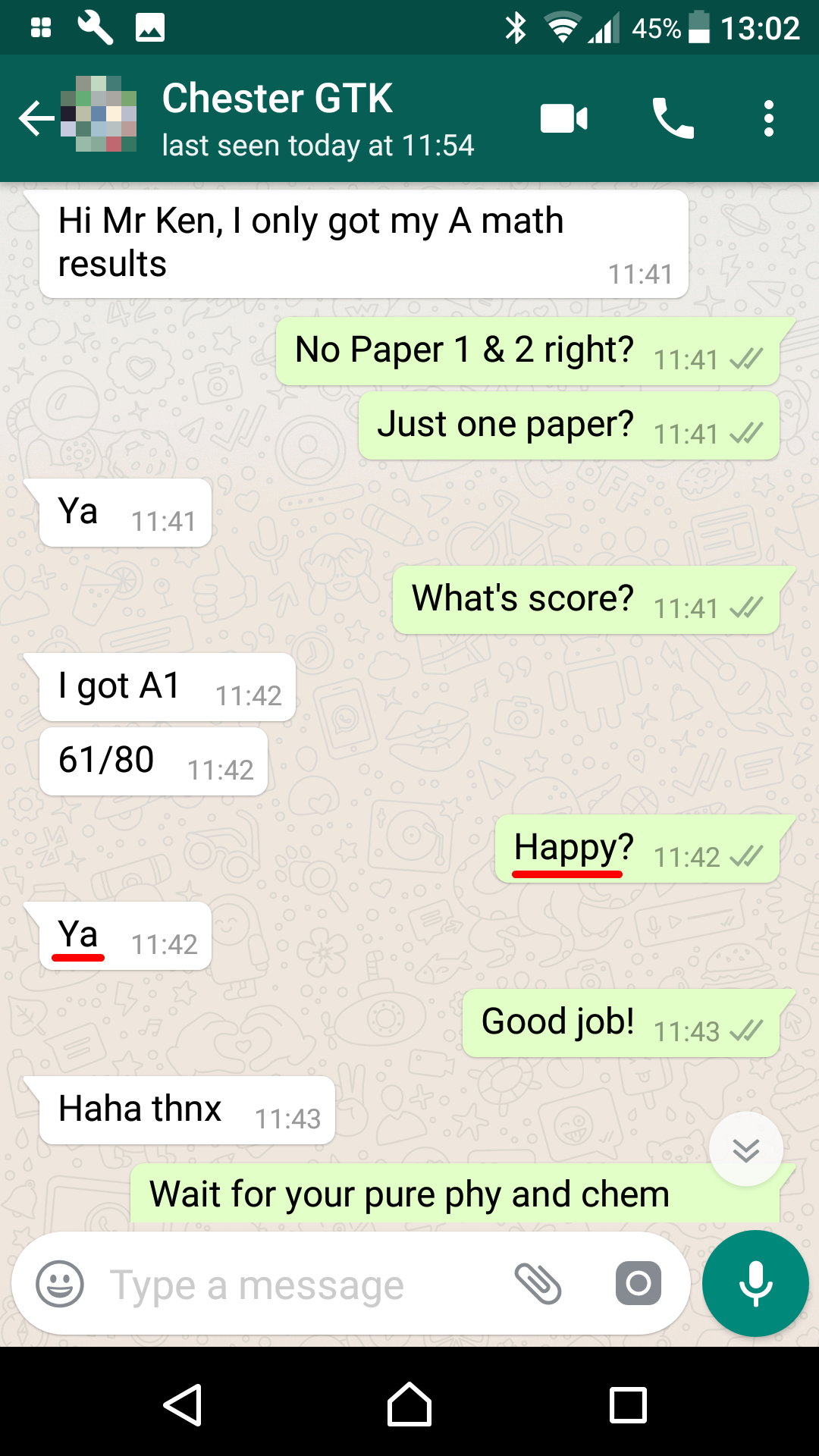Go back to the chat list

[36, 118]
